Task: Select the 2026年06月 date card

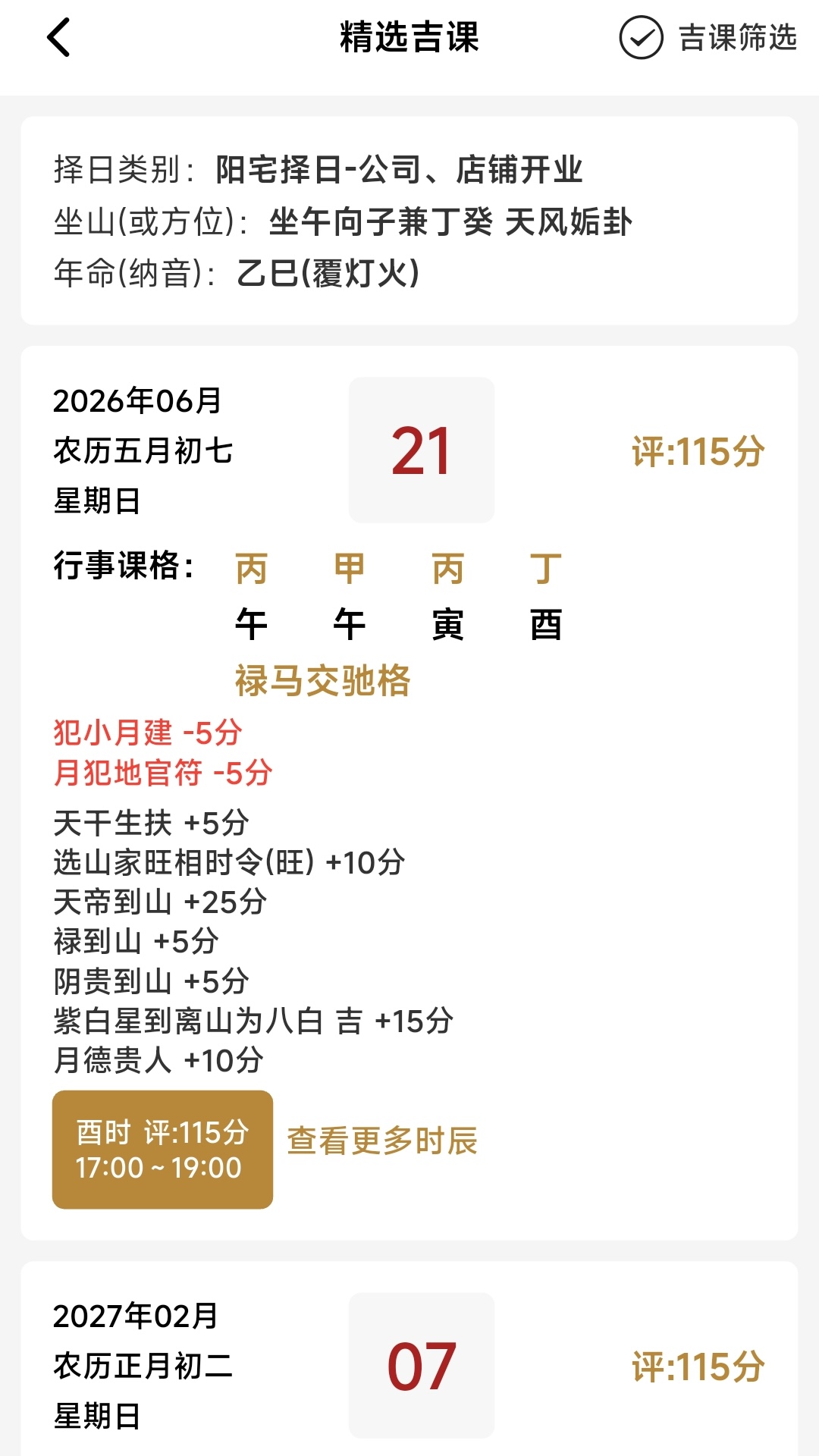Action: click(x=135, y=403)
